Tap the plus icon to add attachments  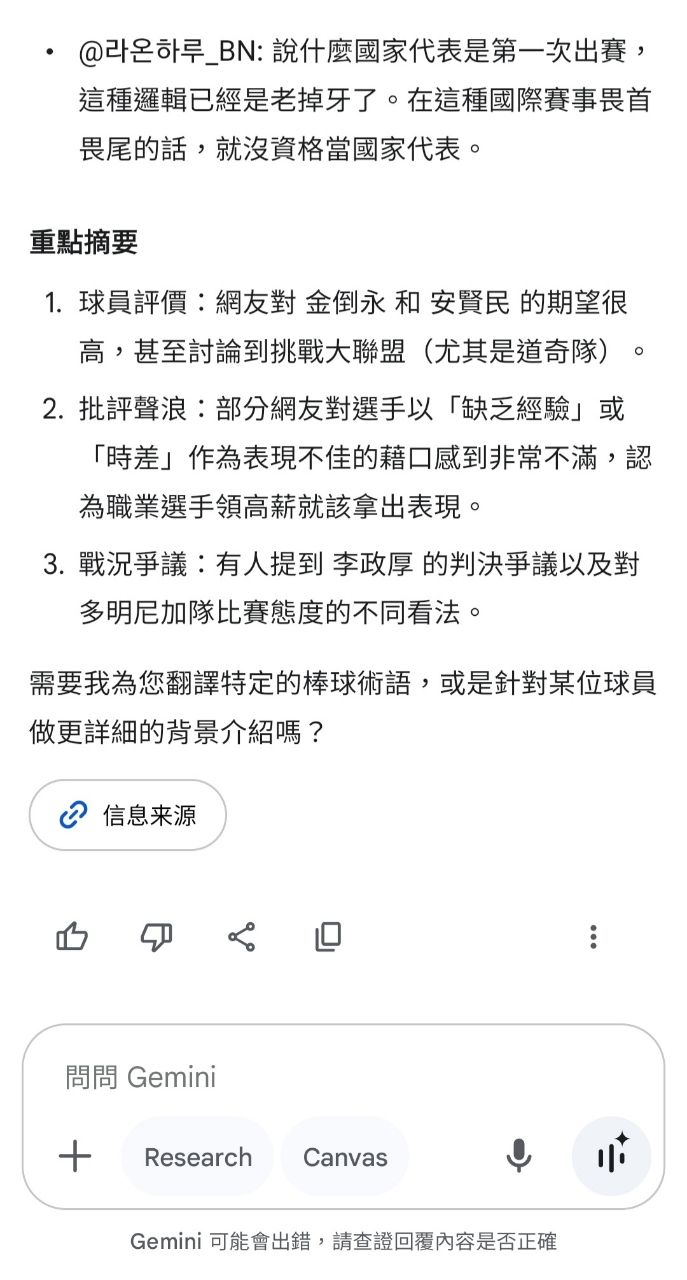coord(75,1157)
